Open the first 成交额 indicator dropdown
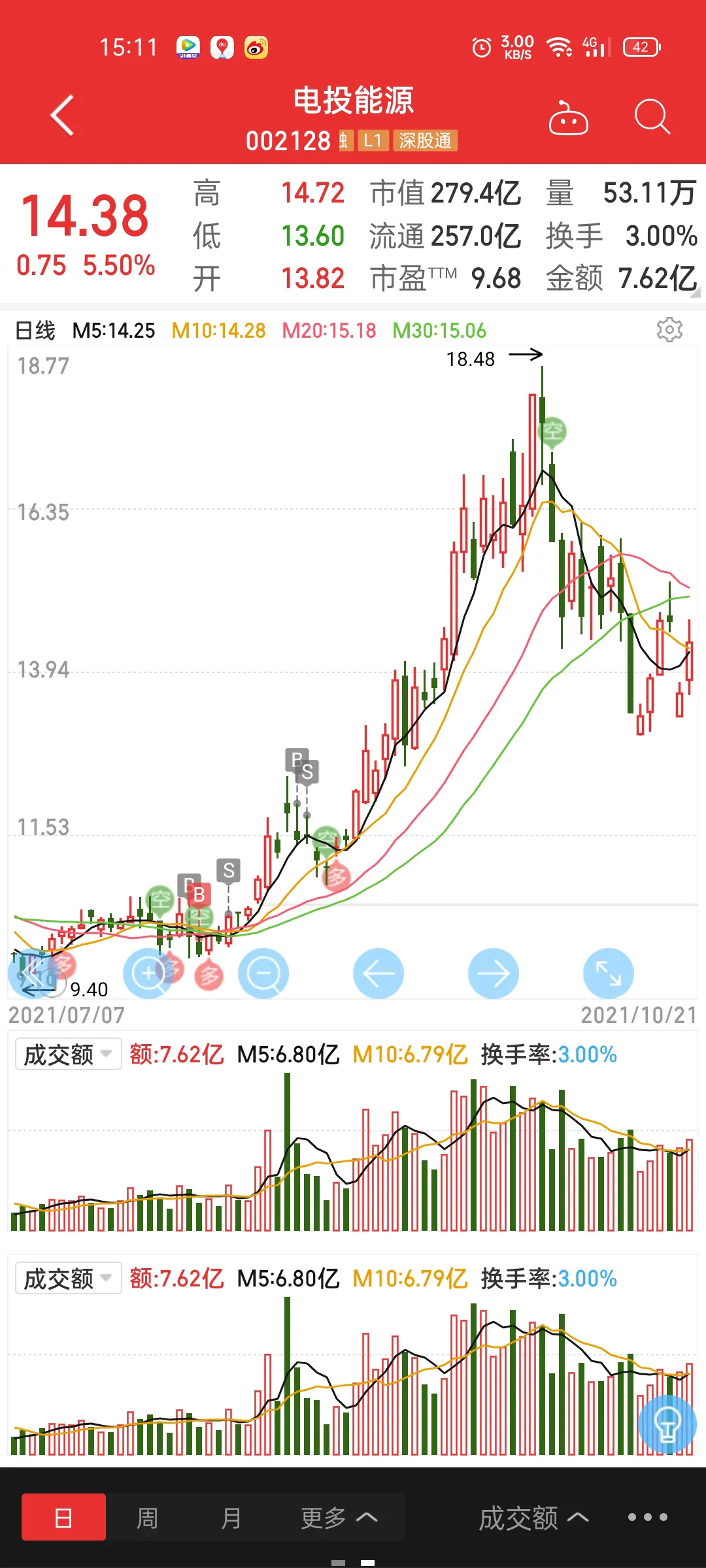This screenshot has height=1568, width=706. point(69,1054)
